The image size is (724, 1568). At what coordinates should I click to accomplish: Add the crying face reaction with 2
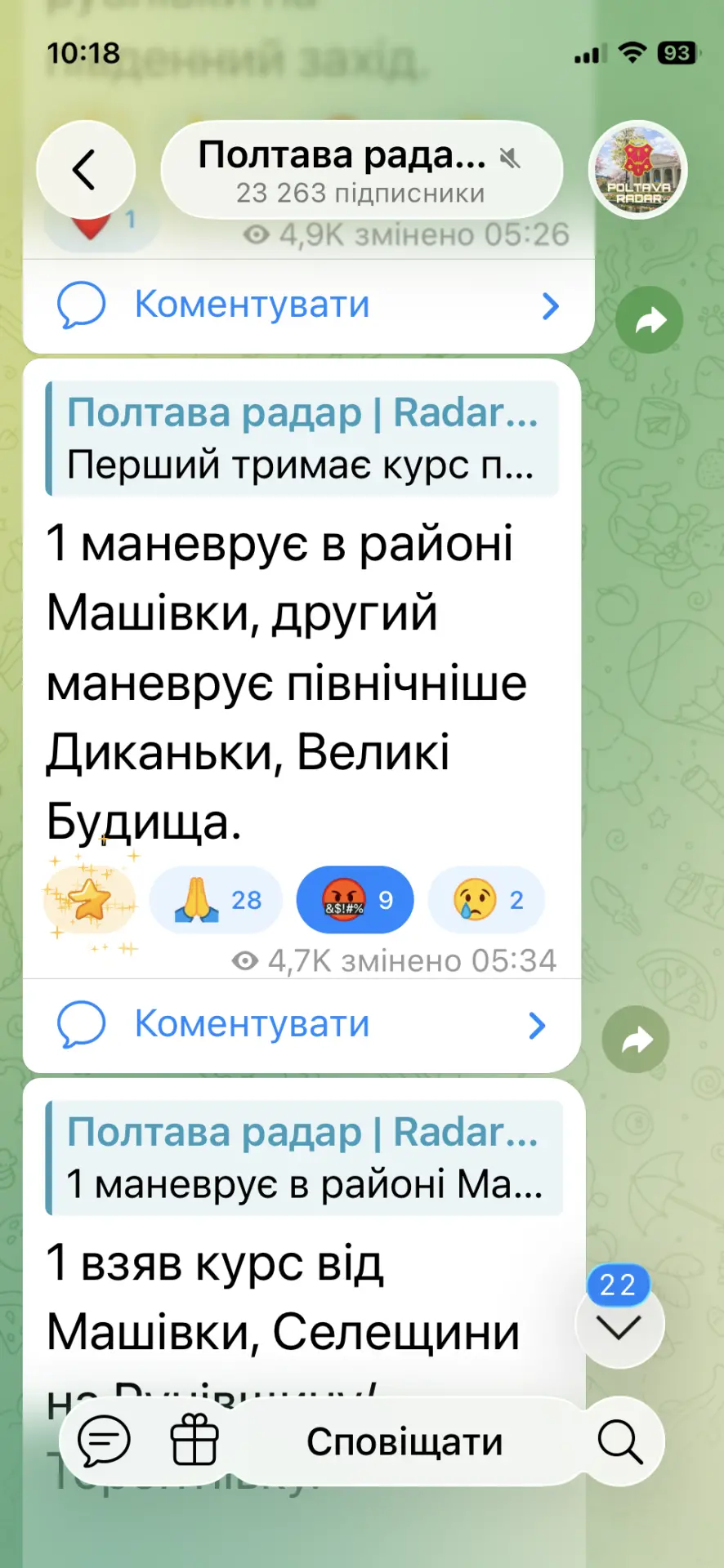[x=486, y=901]
